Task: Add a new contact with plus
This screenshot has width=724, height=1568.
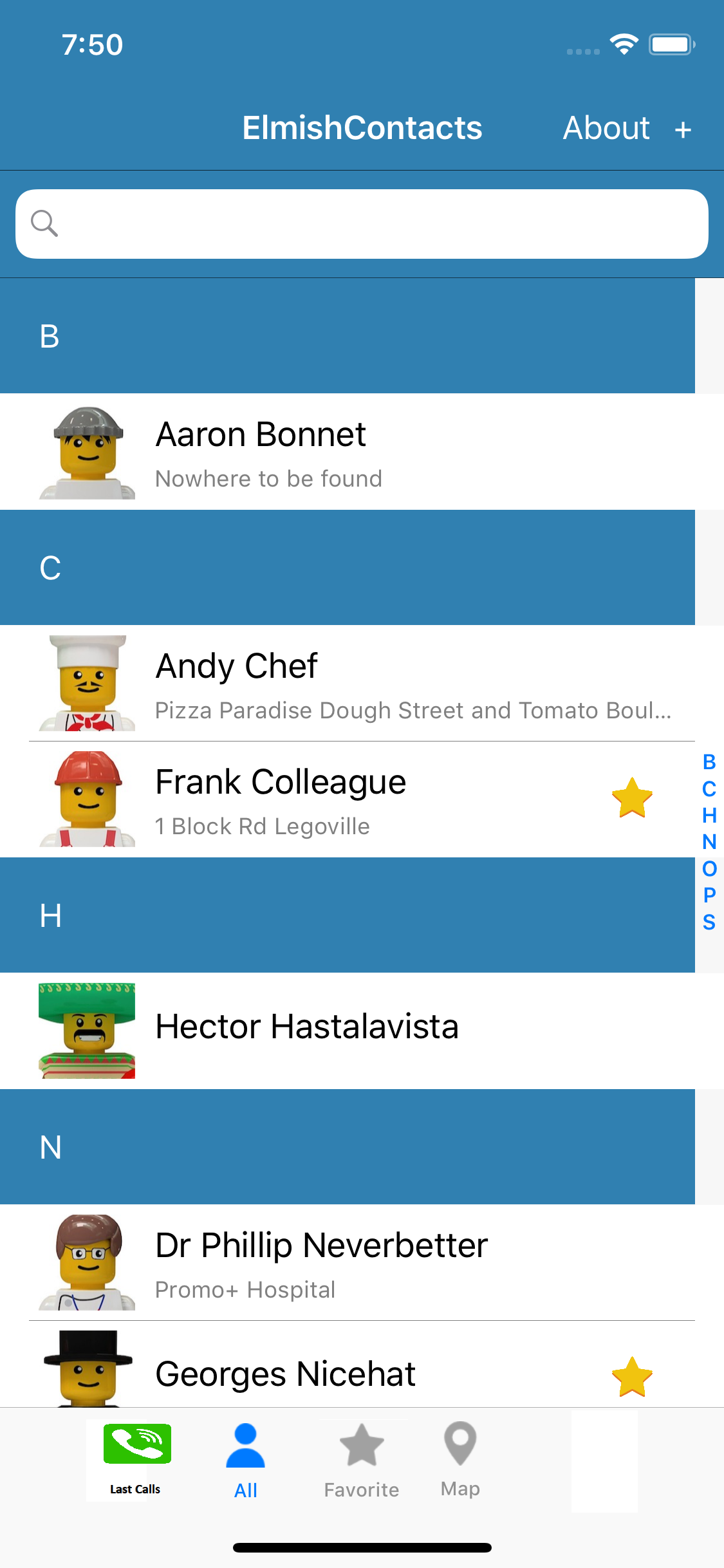Action: point(683,130)
